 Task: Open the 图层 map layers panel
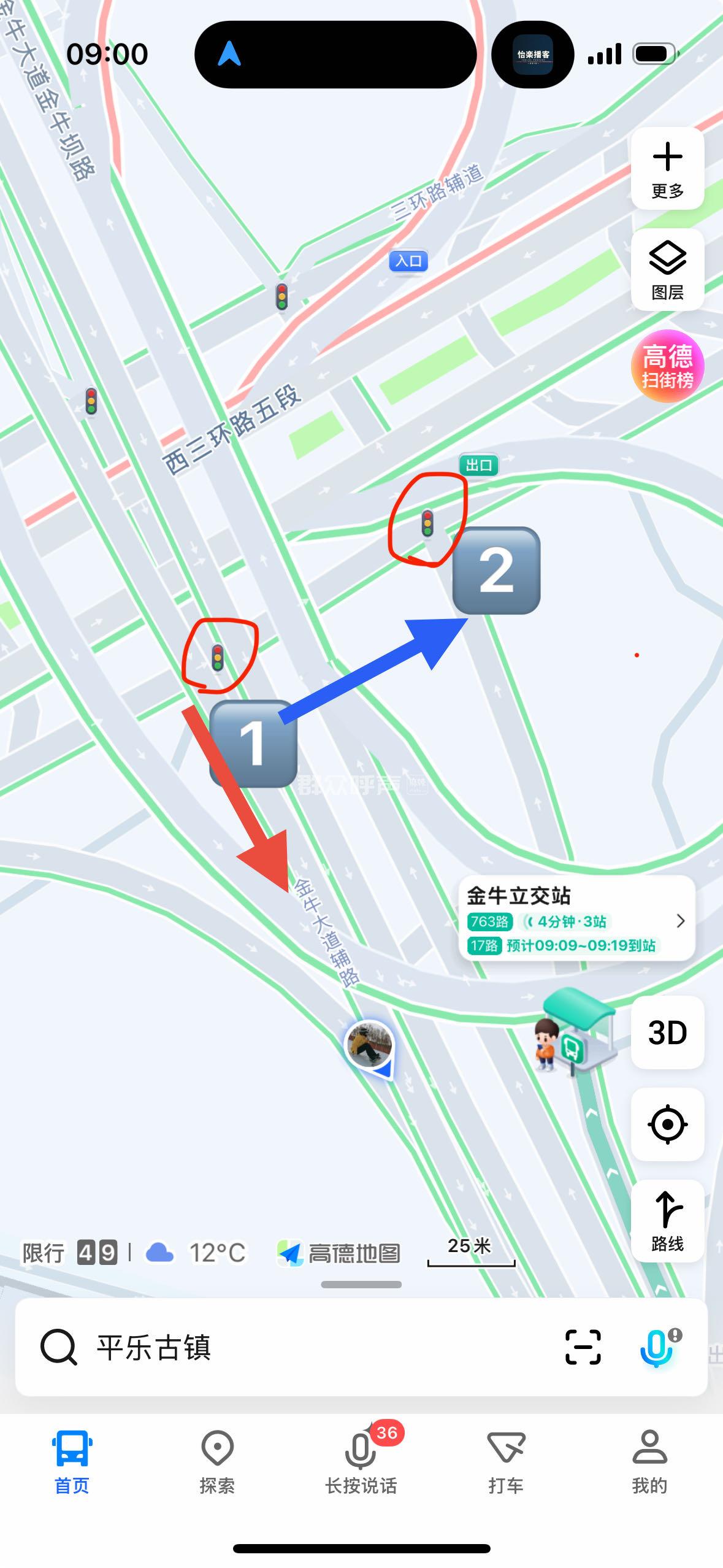click(x=667, y=270)
